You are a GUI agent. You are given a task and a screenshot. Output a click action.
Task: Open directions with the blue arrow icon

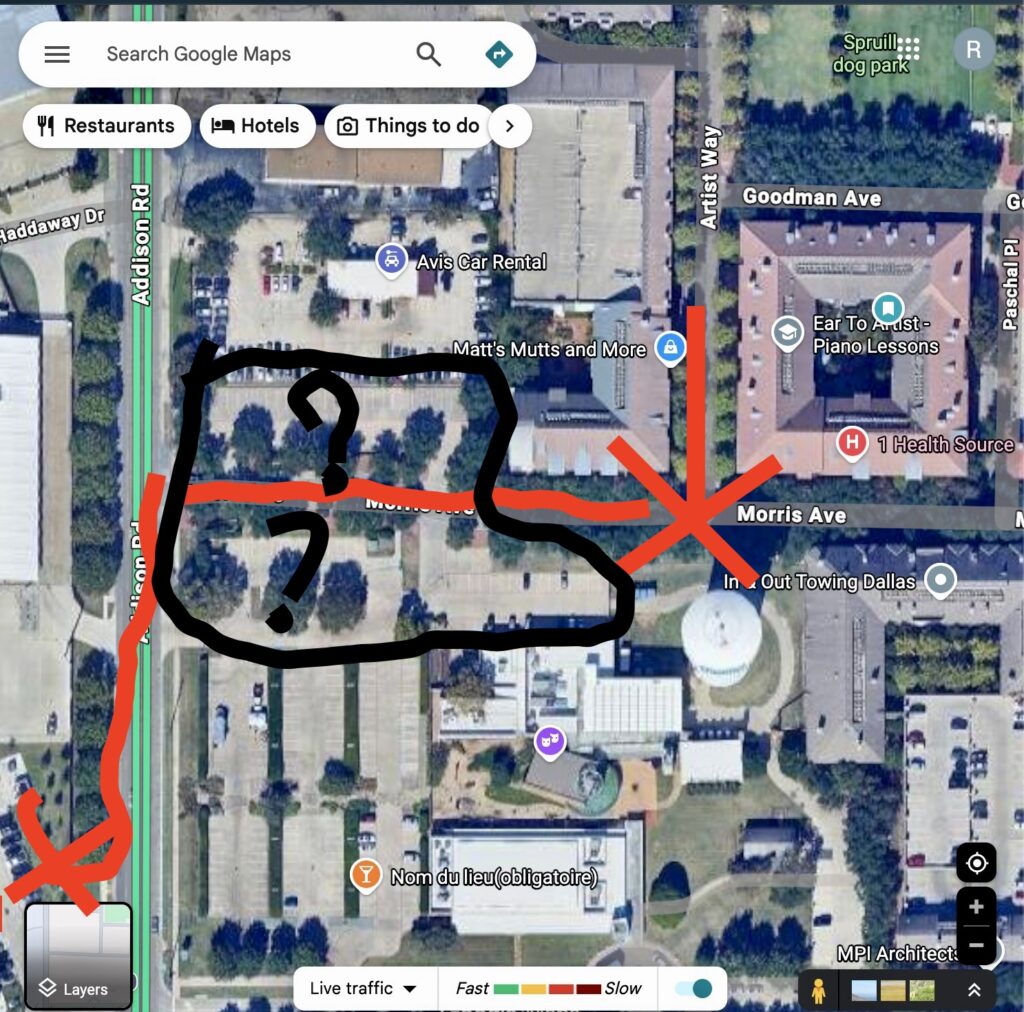[497, 54]
